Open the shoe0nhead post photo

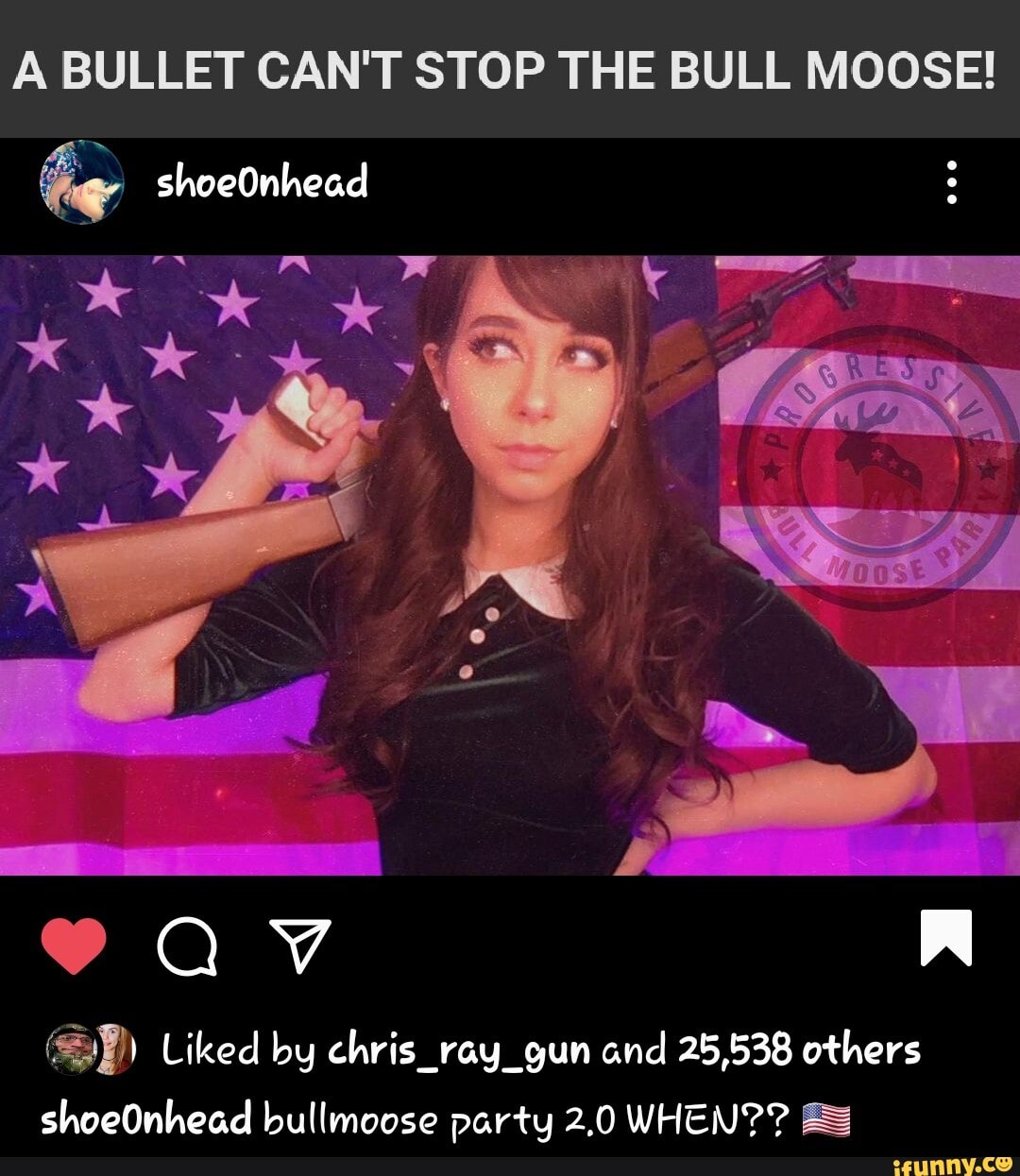(510, 565)
